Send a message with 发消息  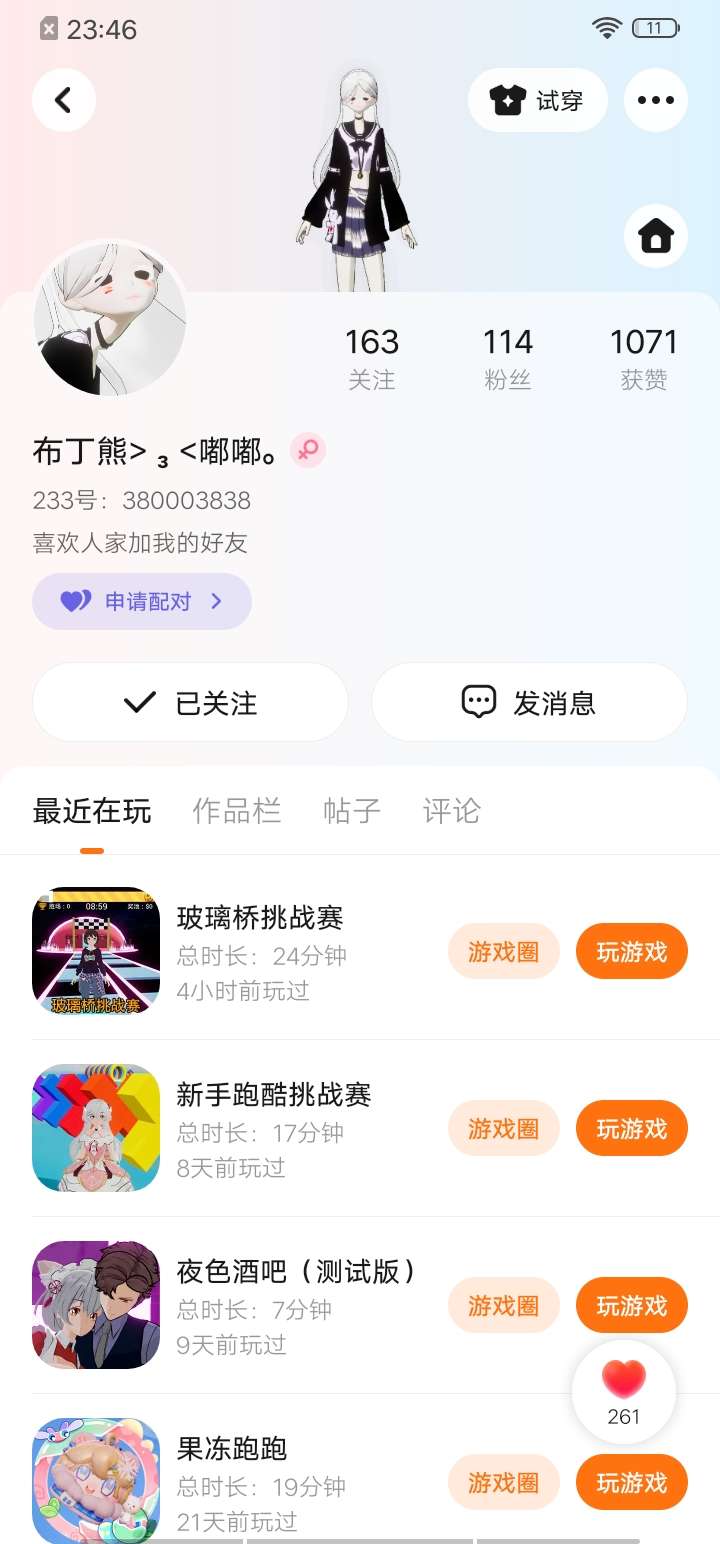tap(529, 702)
